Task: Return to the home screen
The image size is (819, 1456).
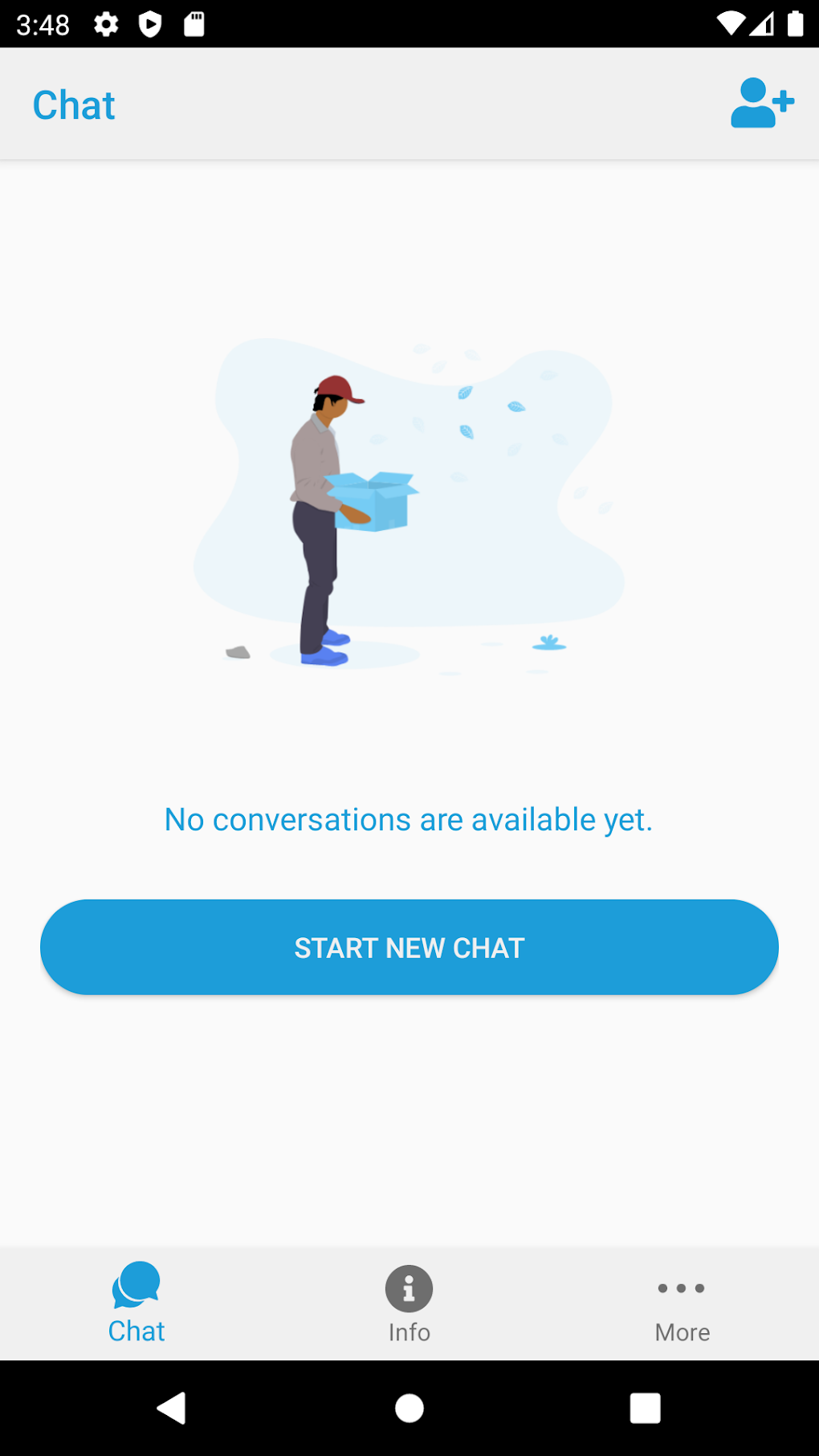Action: (x=409, y=1408)
